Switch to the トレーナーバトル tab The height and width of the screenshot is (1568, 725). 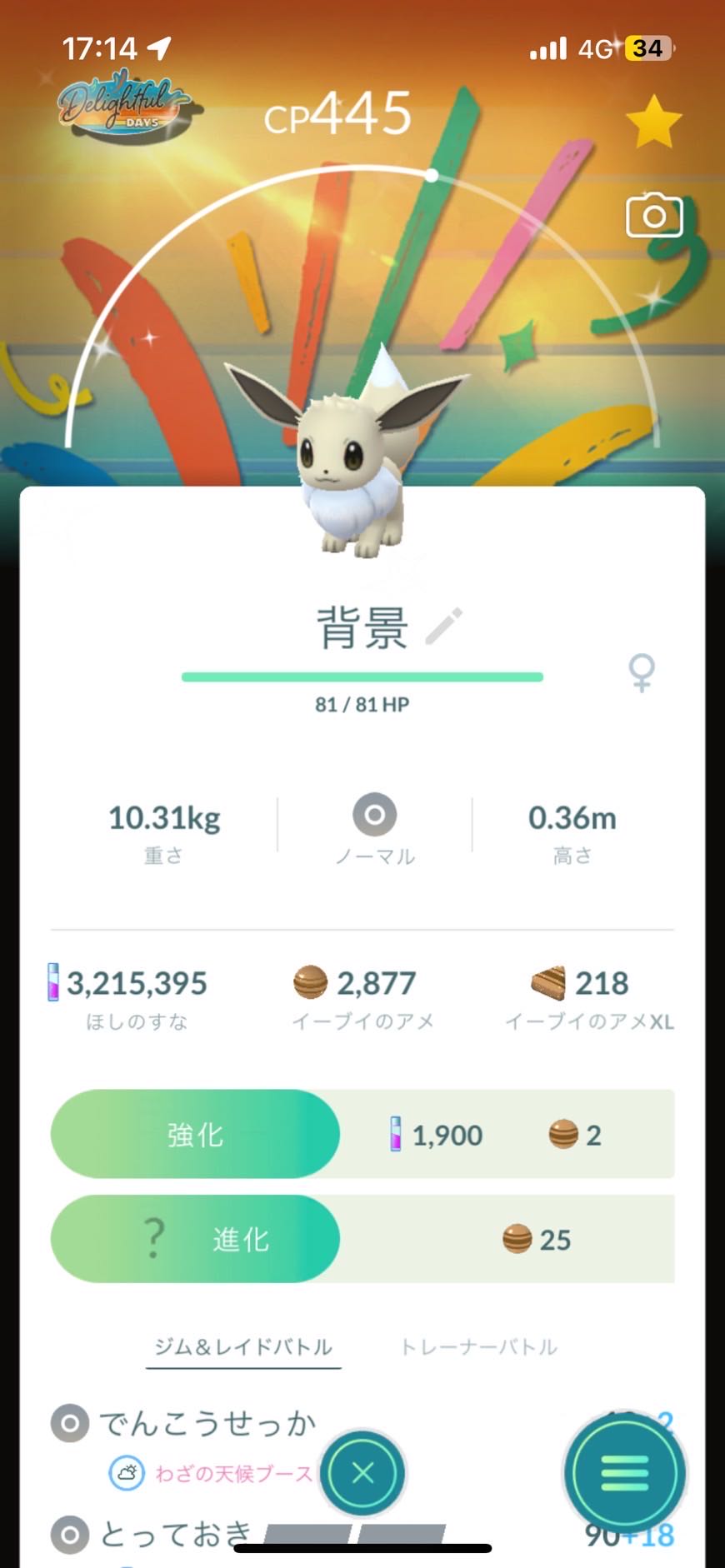pos(479,1347)
